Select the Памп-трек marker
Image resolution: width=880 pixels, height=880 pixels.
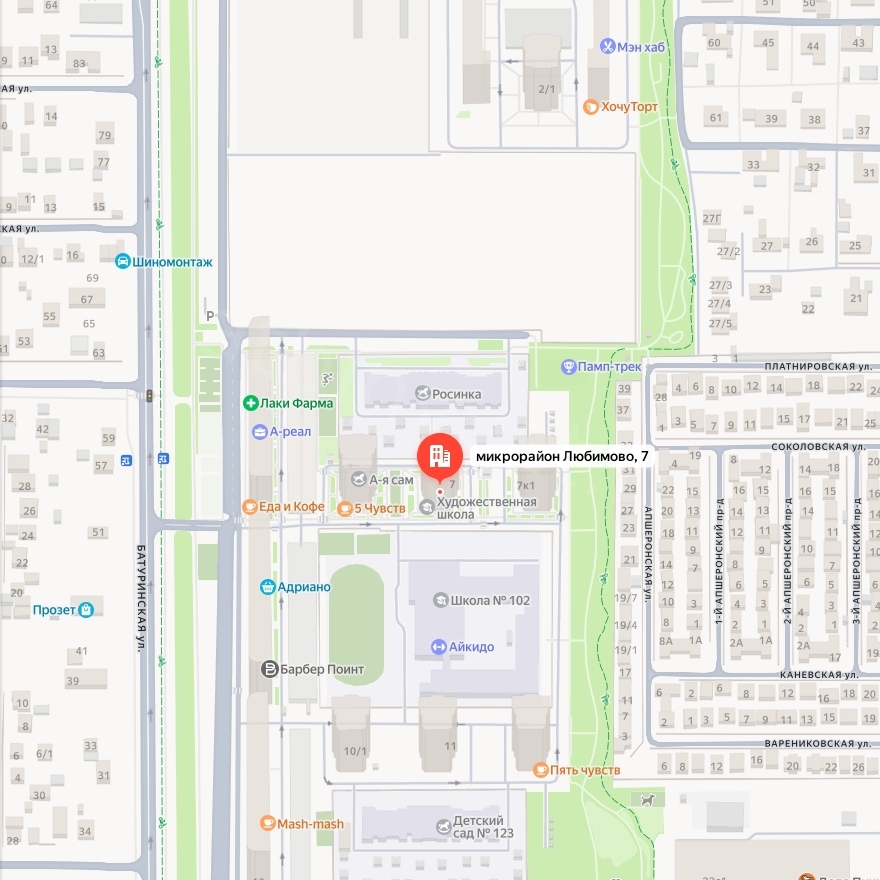click(569, 367)
